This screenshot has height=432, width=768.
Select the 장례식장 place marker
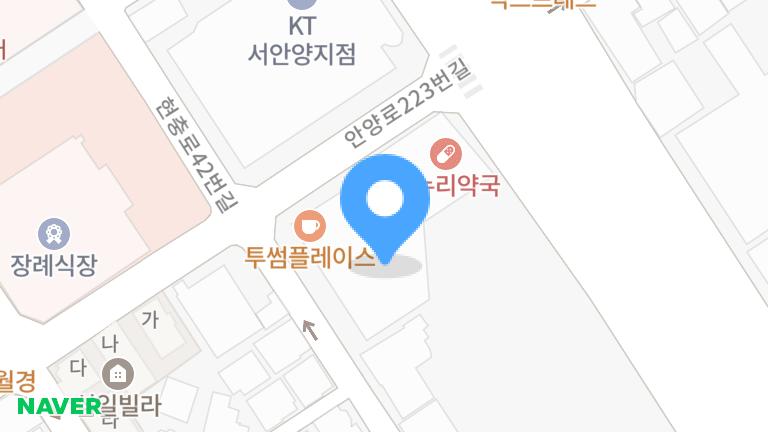pyautogui.click(x=53, y=235)
